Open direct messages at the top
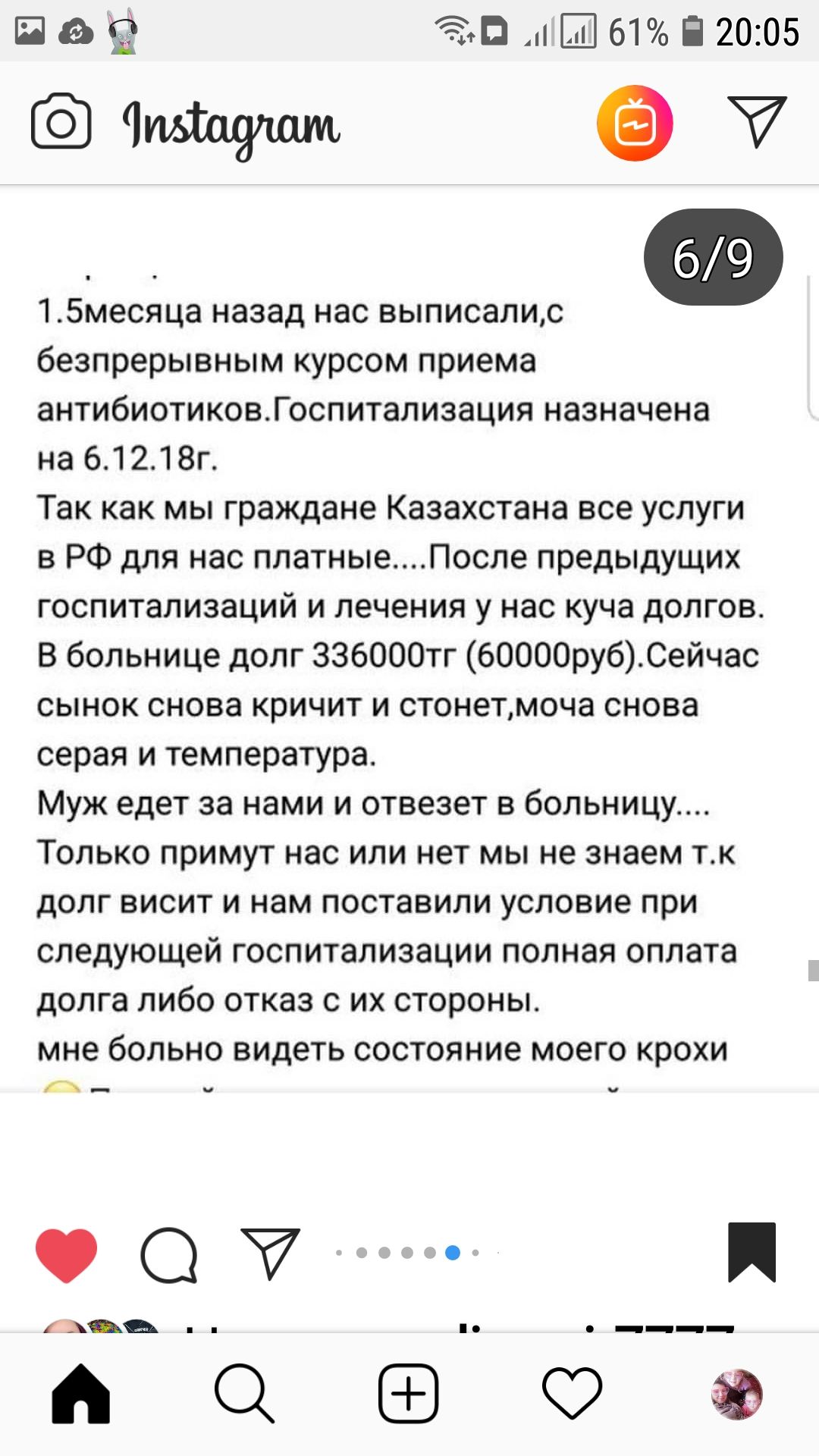 (x=757, y=121)
